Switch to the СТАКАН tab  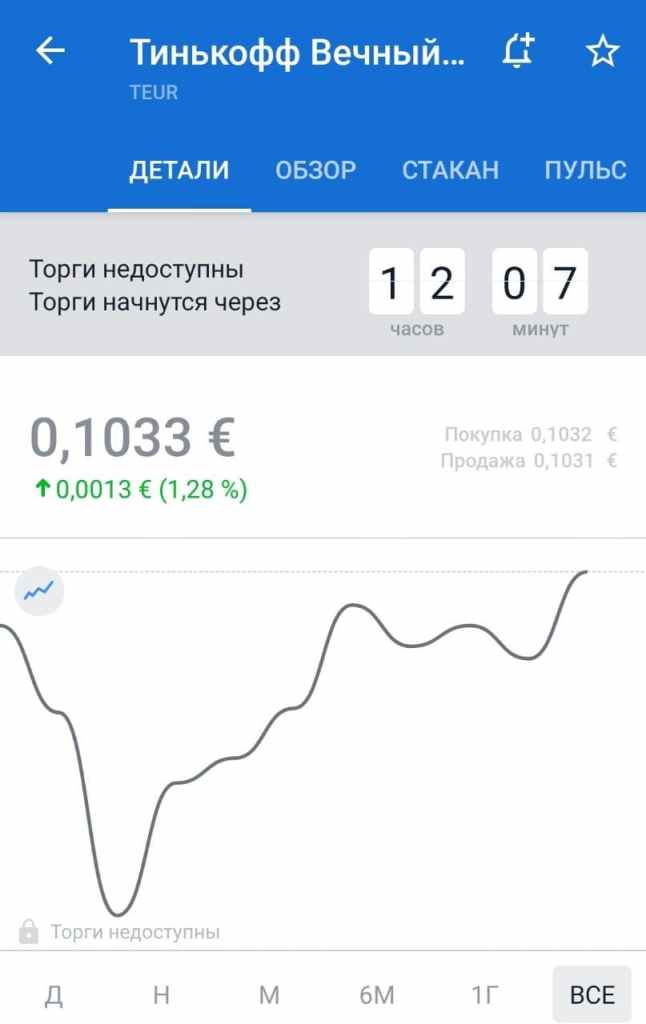pyautogui.click(x=450, y=170)
